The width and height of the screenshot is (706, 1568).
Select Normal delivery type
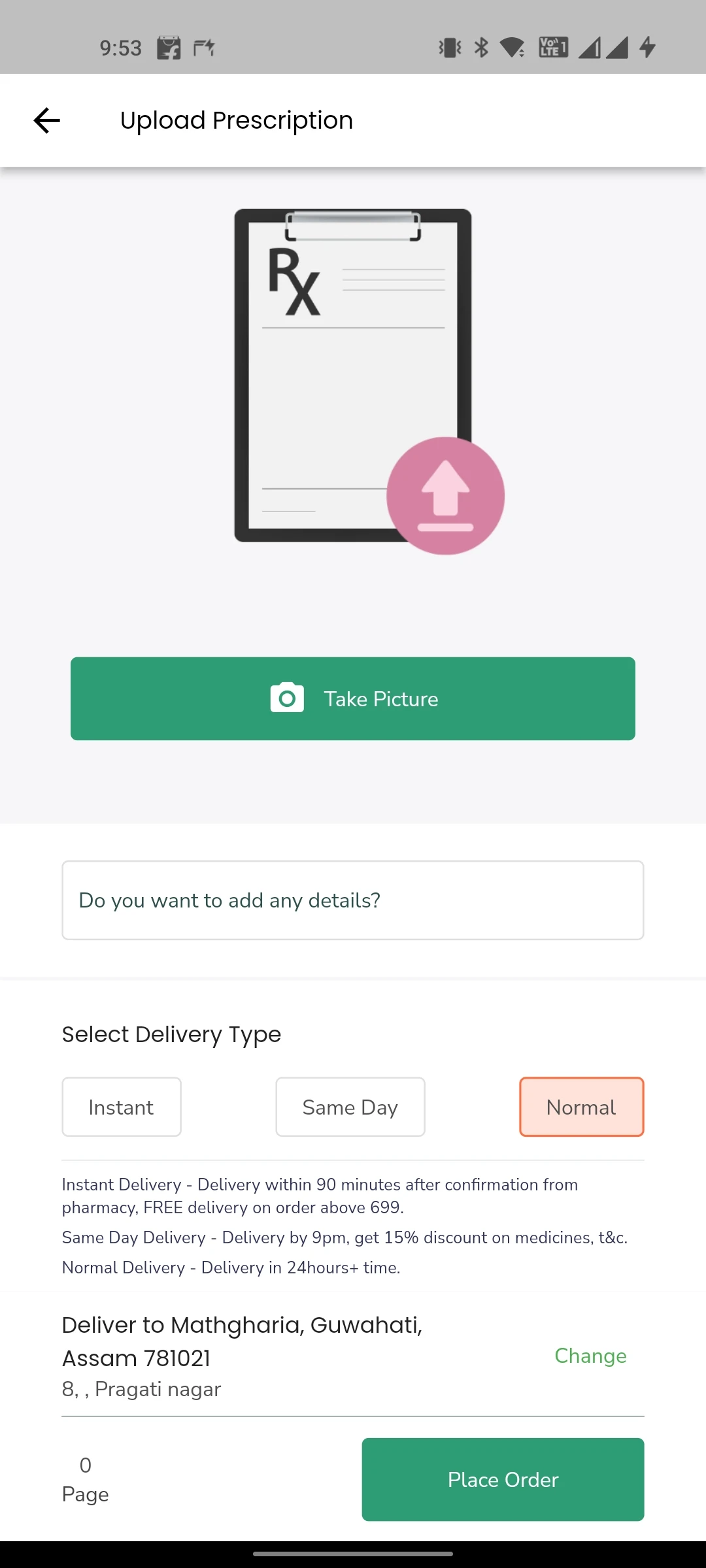point(581,1107)
